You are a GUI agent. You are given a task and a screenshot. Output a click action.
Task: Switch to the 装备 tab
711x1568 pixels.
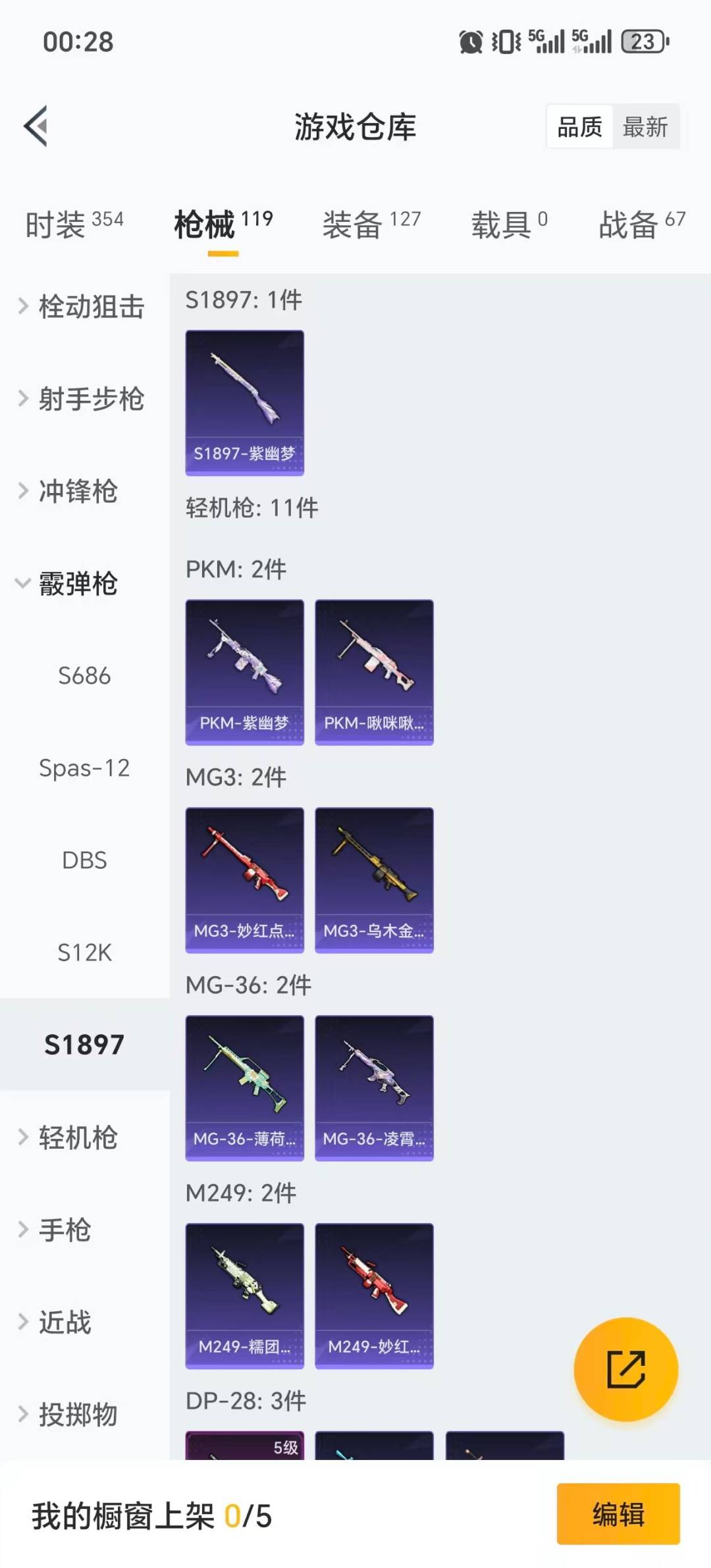(354, 224)
